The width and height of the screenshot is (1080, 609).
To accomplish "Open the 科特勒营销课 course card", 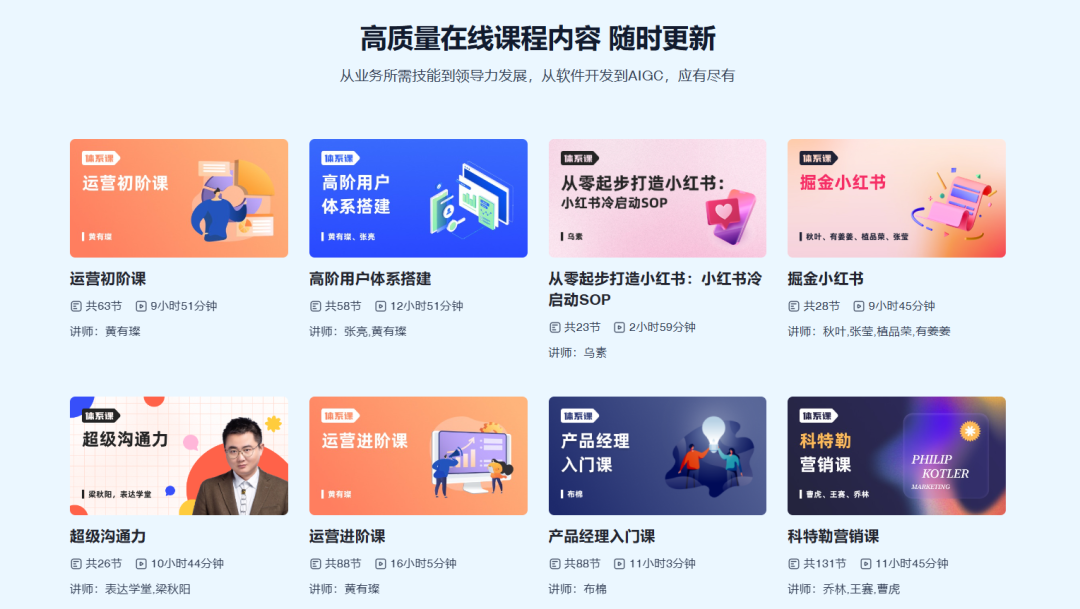I will coord(896,455).
